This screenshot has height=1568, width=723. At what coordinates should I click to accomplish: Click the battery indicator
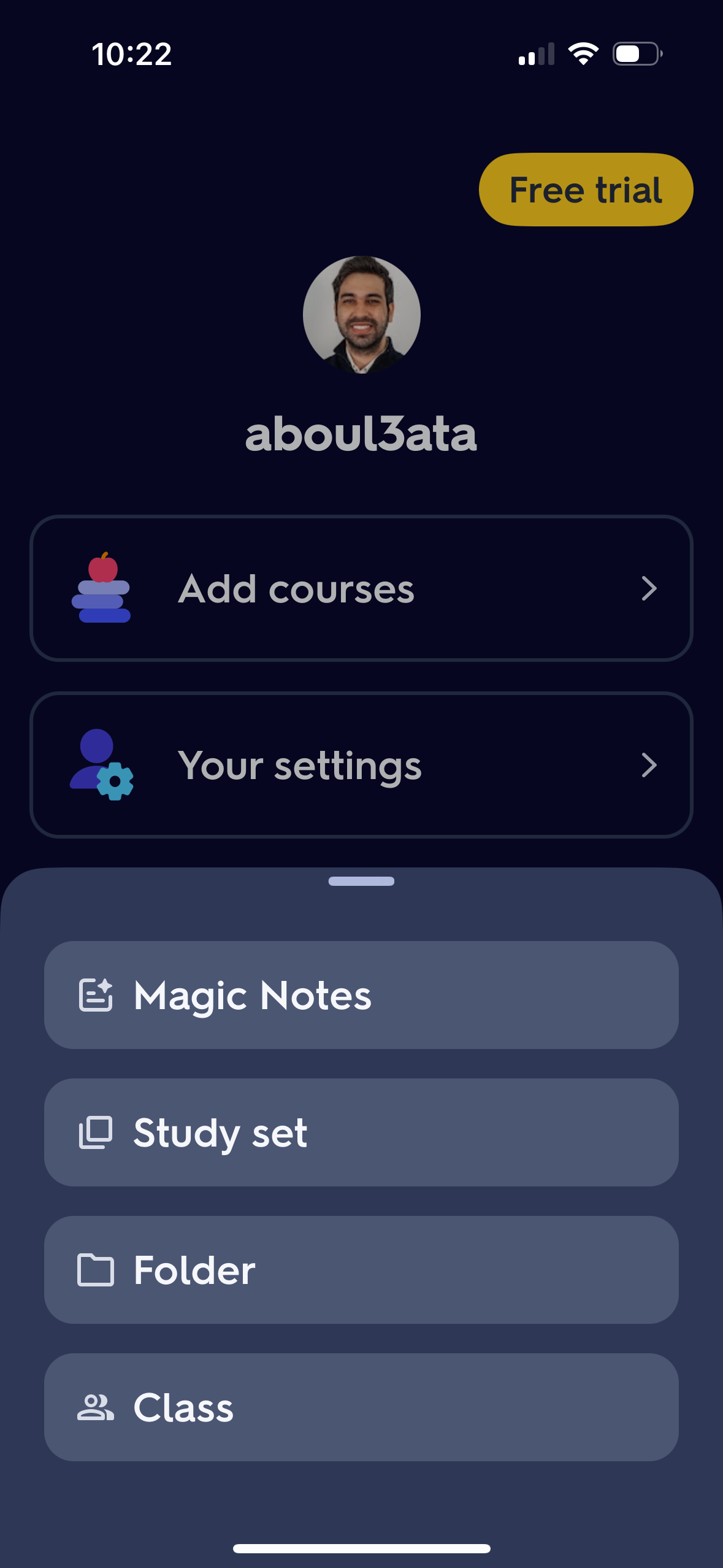tap(634, 55)
